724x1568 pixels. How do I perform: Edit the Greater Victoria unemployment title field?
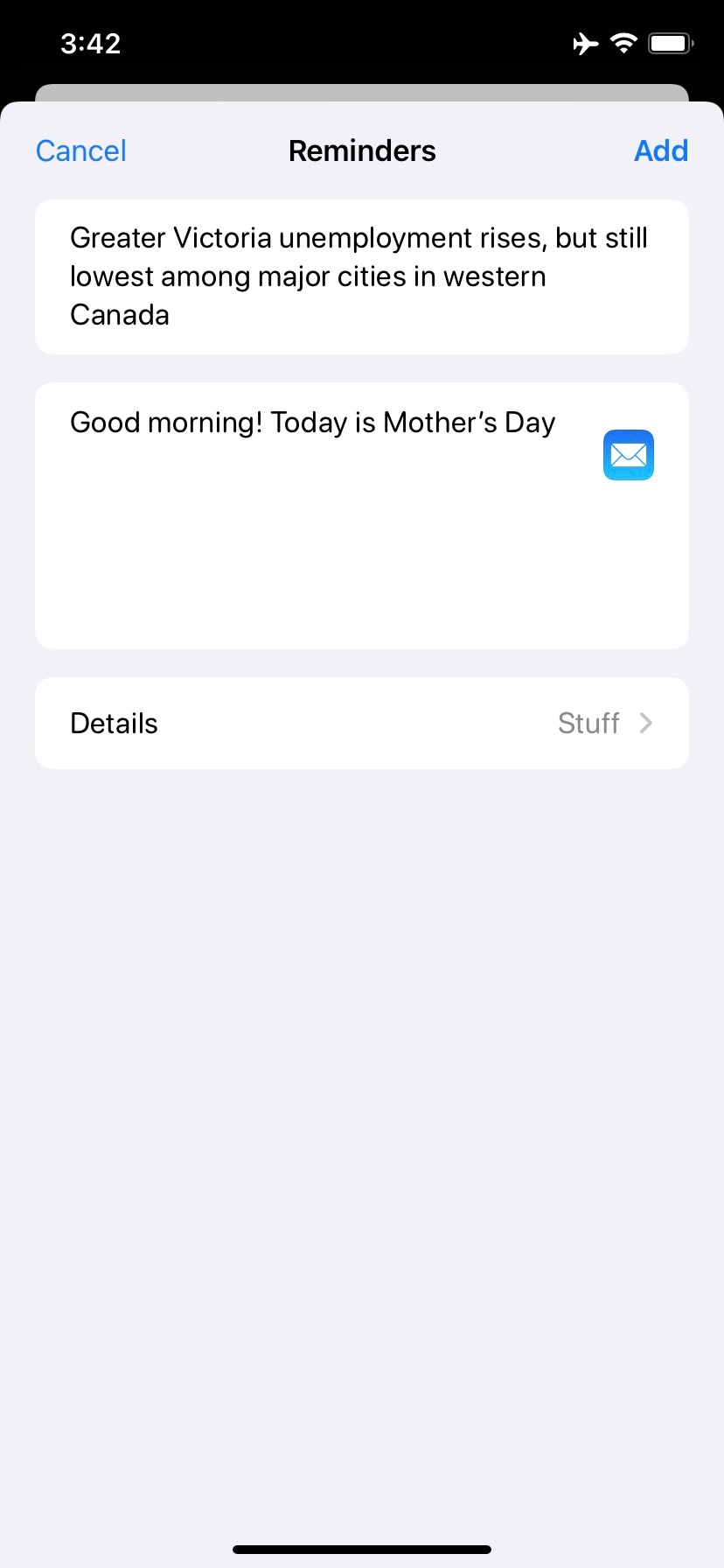pos(360,276)
